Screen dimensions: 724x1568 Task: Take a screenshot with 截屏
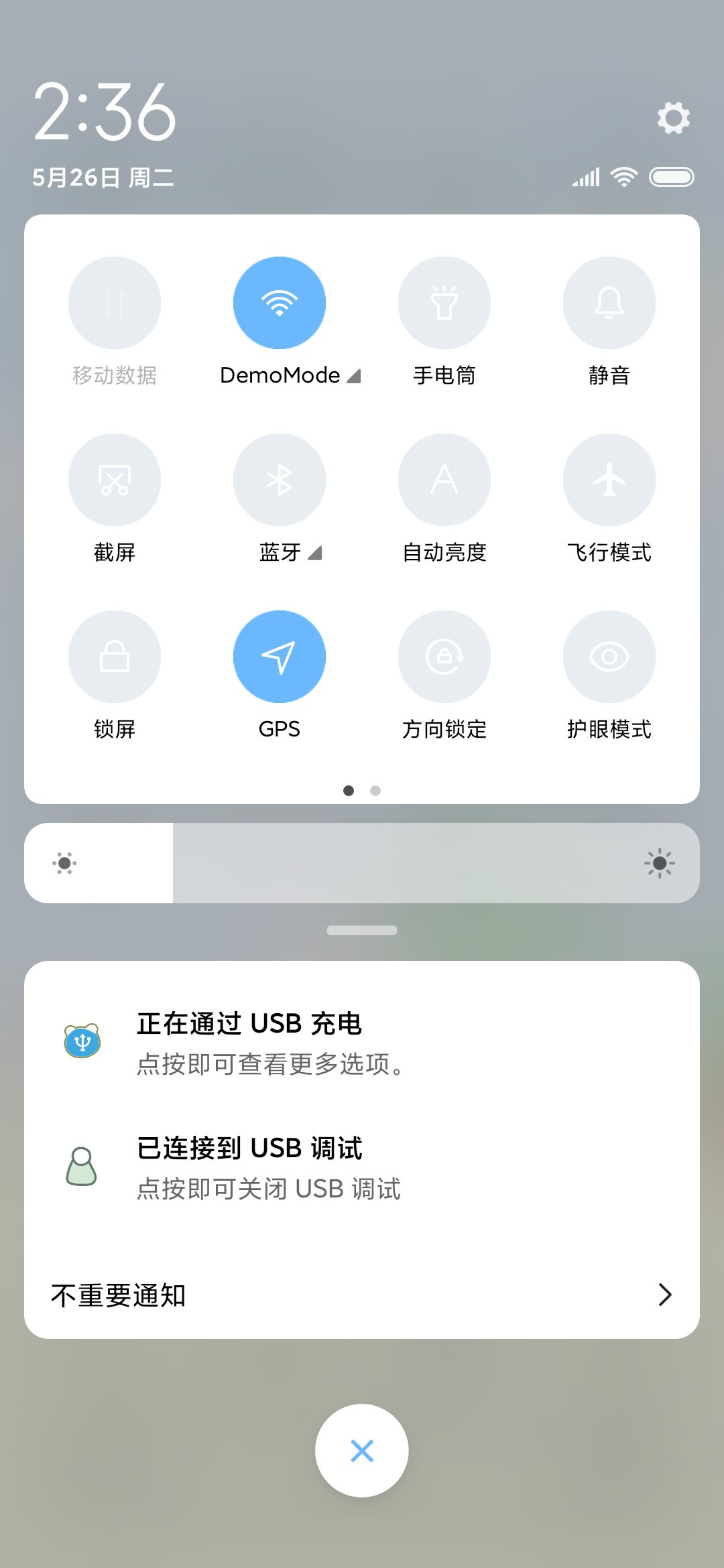115,480
